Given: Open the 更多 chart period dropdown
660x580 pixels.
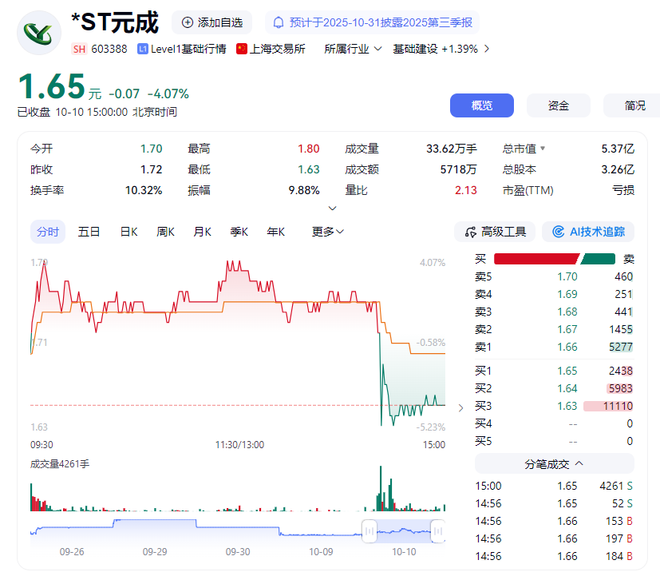Looking at the screenshot, I should 328,232.
